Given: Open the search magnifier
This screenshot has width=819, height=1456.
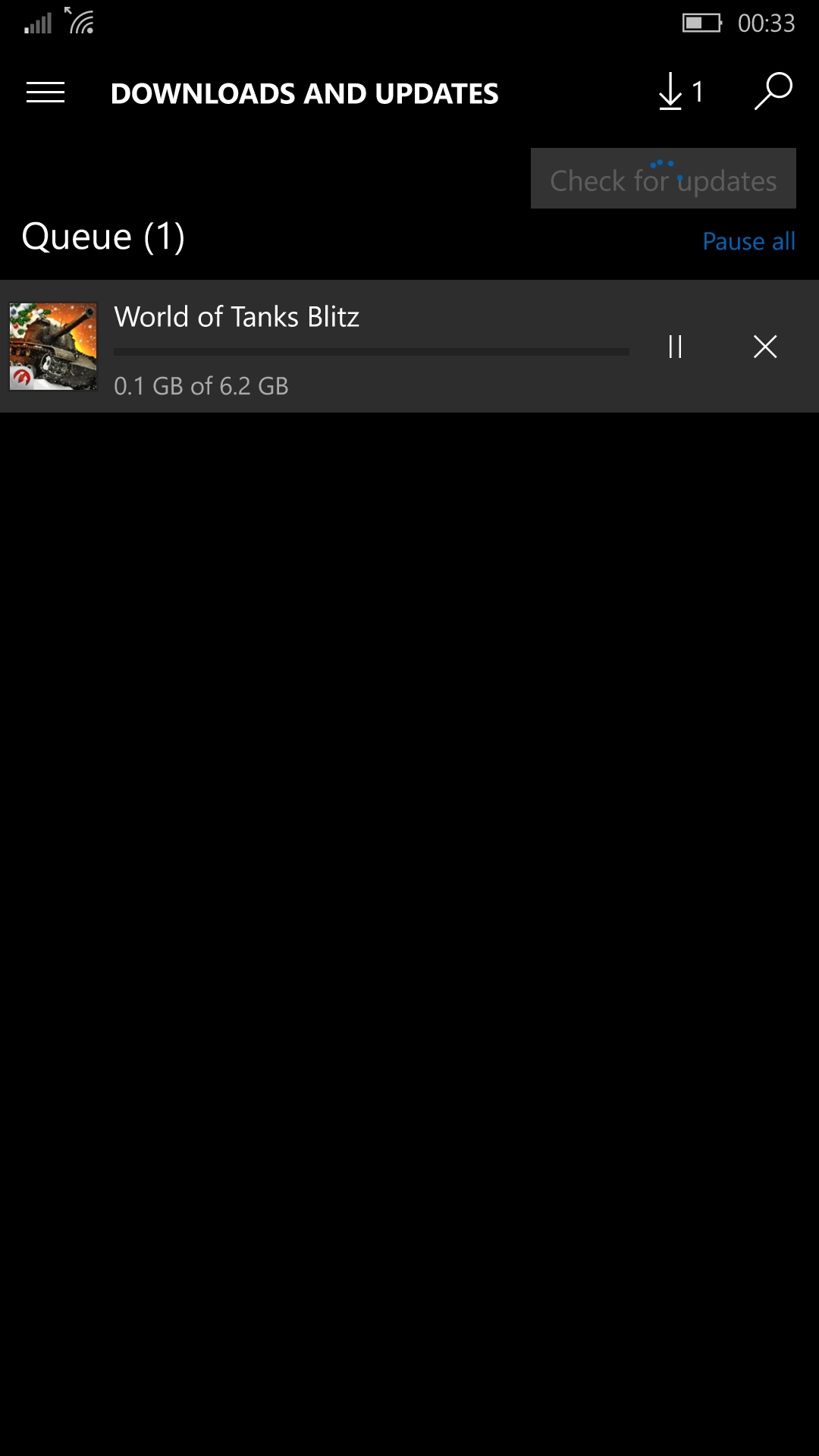Looking at the screenshot, I should 773,92.
